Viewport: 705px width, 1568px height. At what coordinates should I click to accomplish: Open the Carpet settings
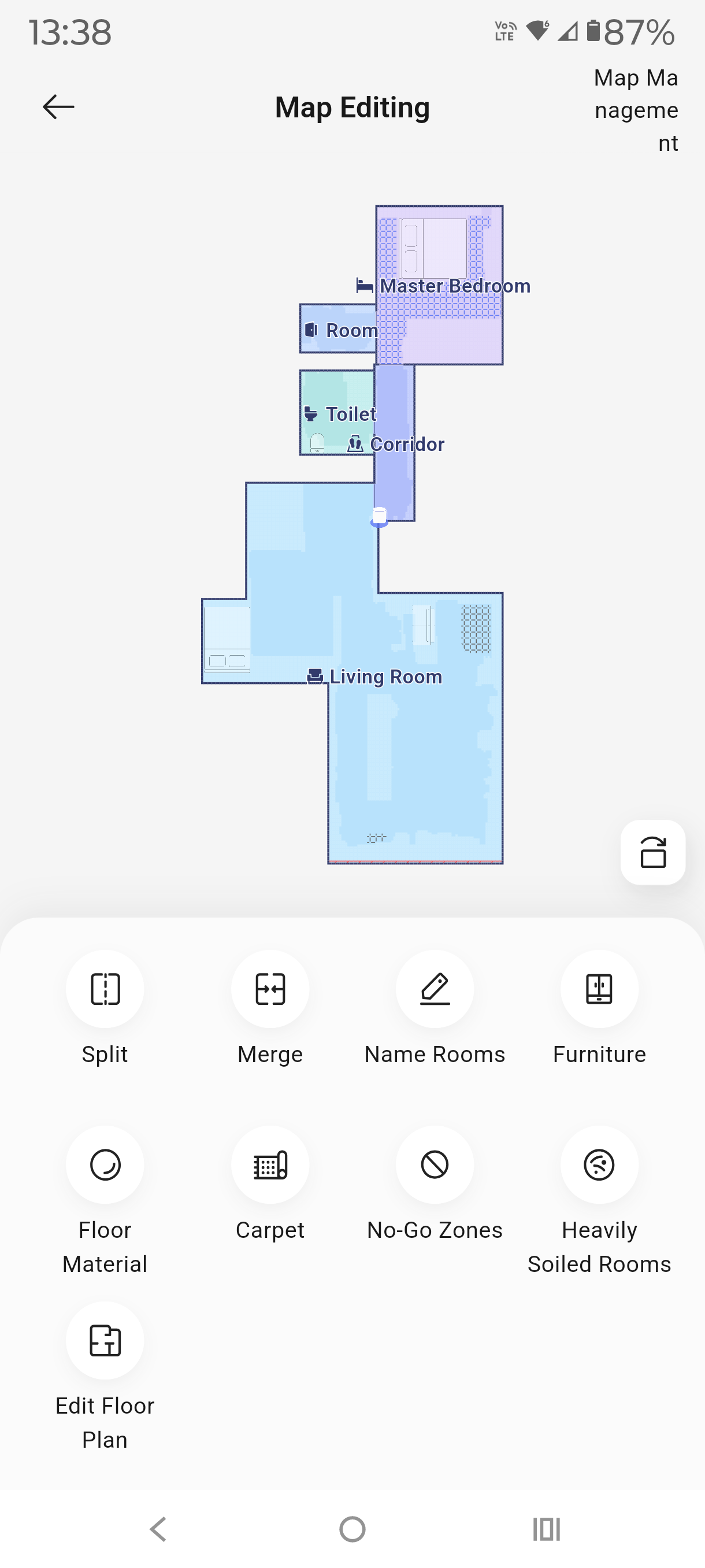[x=270, y=1164]
